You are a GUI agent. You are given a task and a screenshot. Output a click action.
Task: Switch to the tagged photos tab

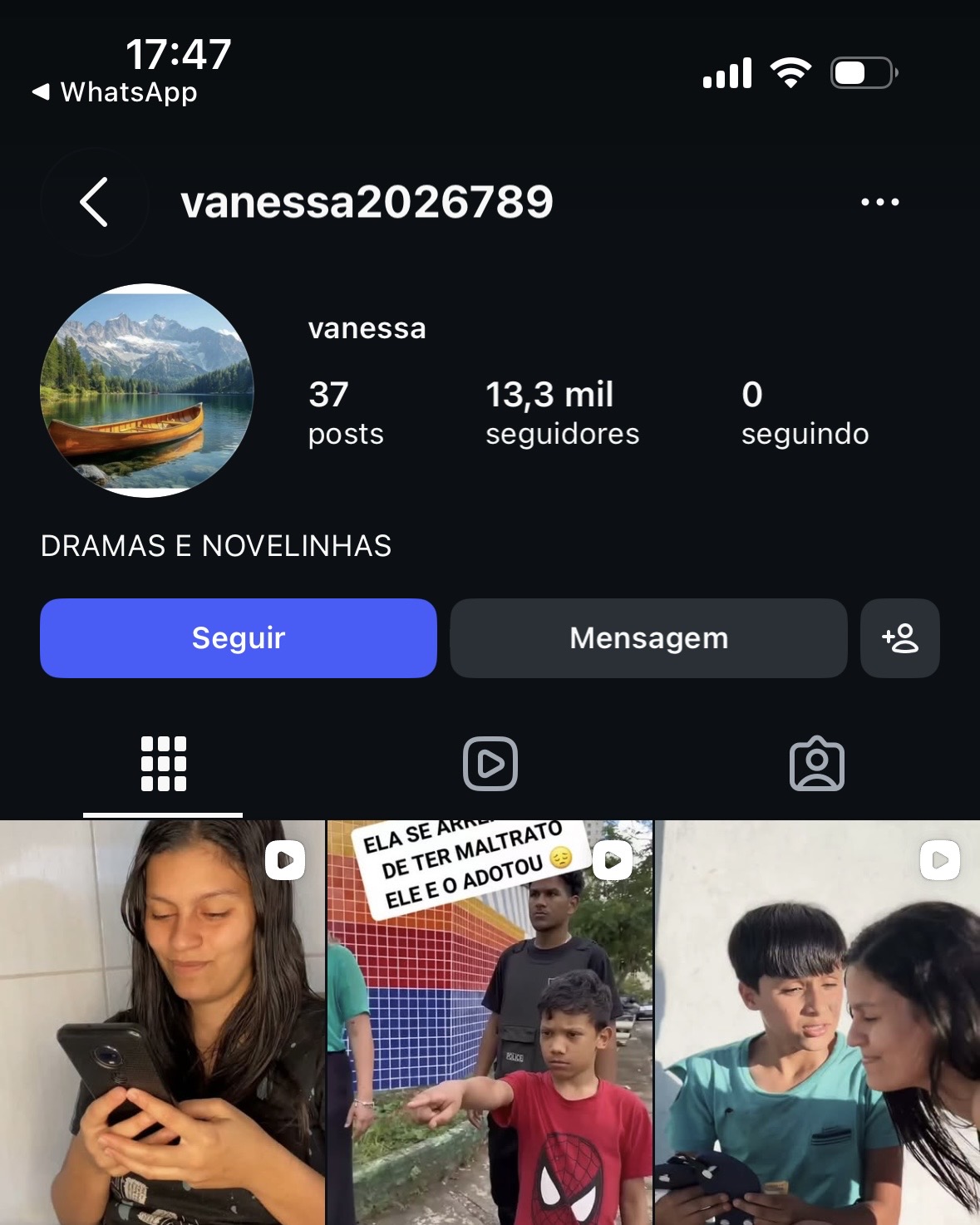pos(817,764)
